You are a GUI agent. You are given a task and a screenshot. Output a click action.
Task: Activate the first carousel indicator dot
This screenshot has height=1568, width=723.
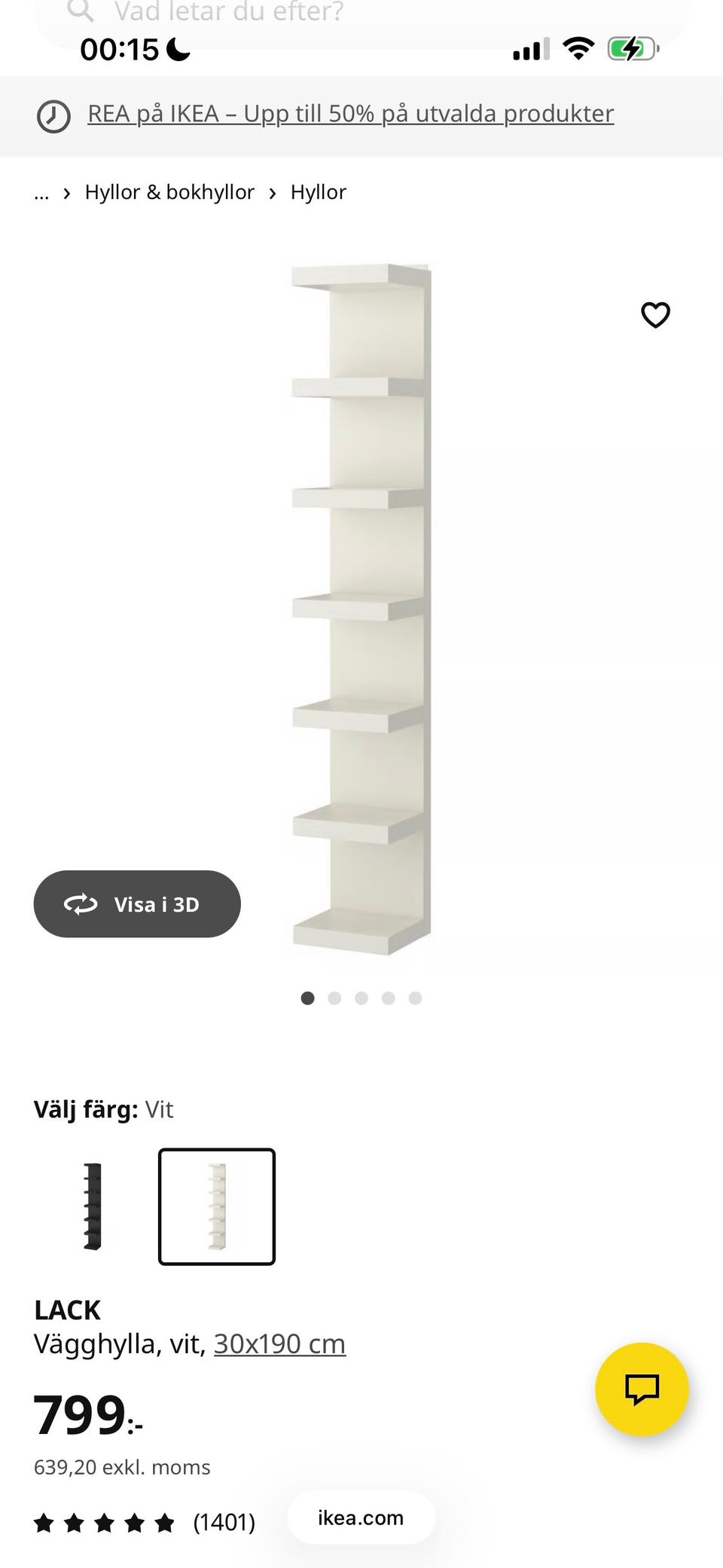[x=308, y=998]
